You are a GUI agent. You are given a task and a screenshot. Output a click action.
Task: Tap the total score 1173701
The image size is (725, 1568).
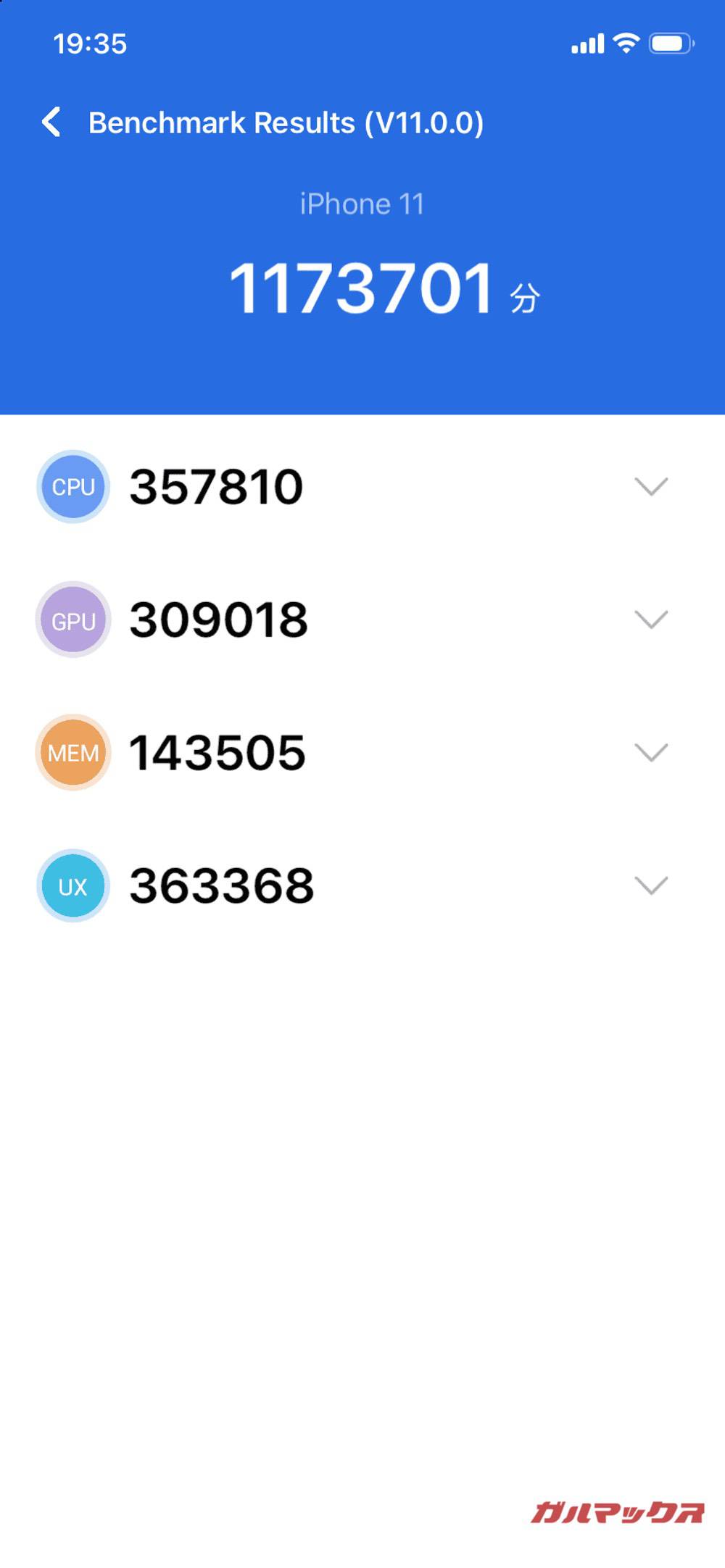(362, 288)
